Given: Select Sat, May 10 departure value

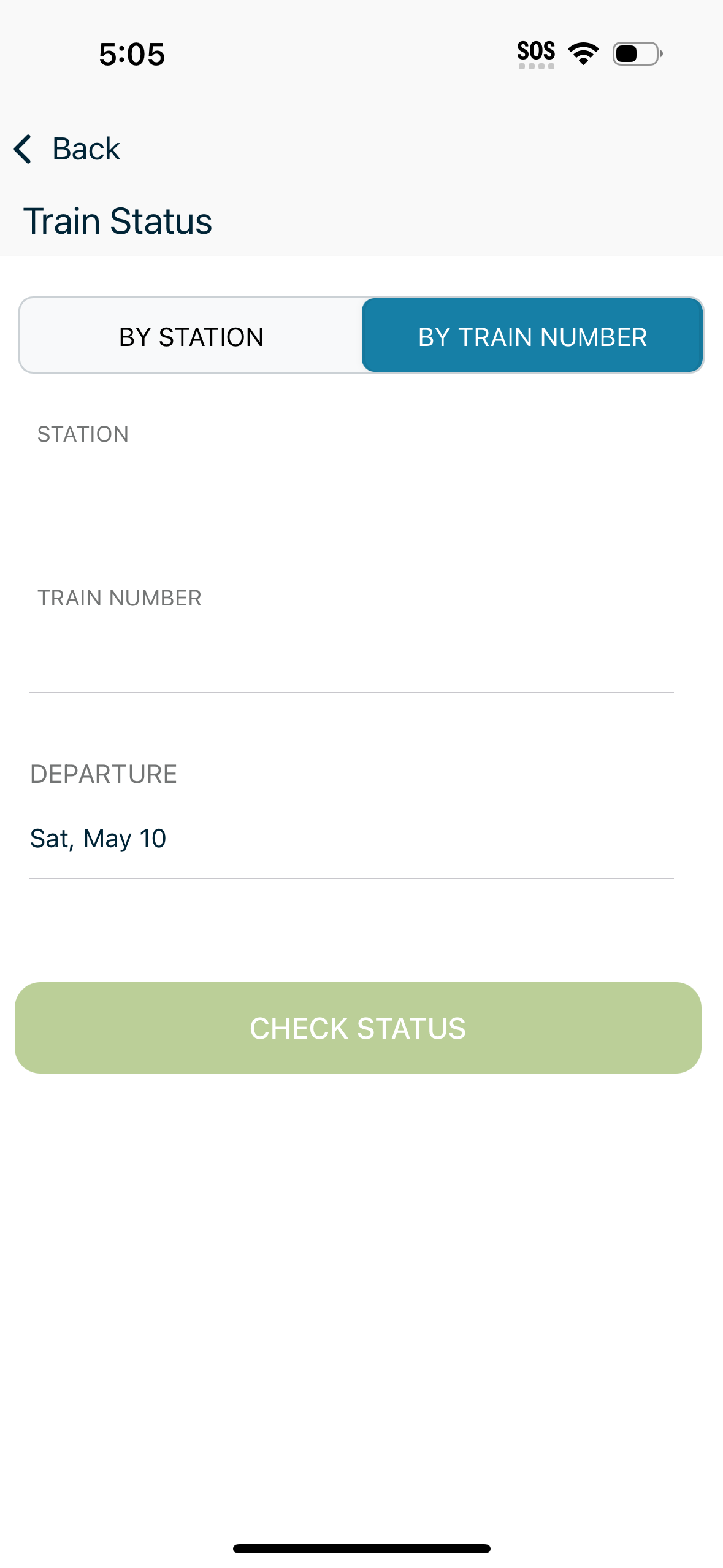Looking at the screenshot, I should pyautogui.click(x=98, y=837).
